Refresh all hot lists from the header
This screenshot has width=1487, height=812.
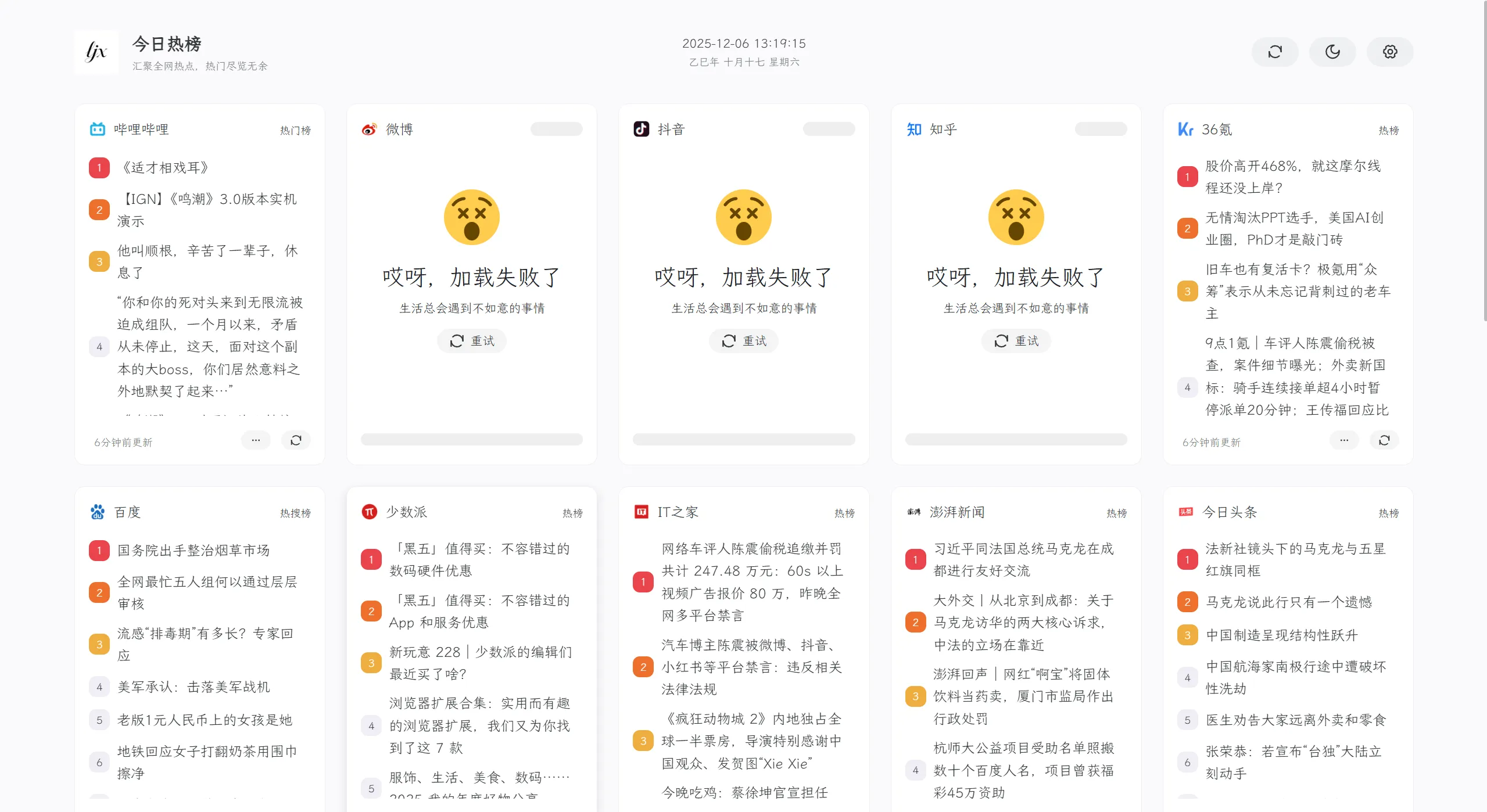tap(1274, 52)
